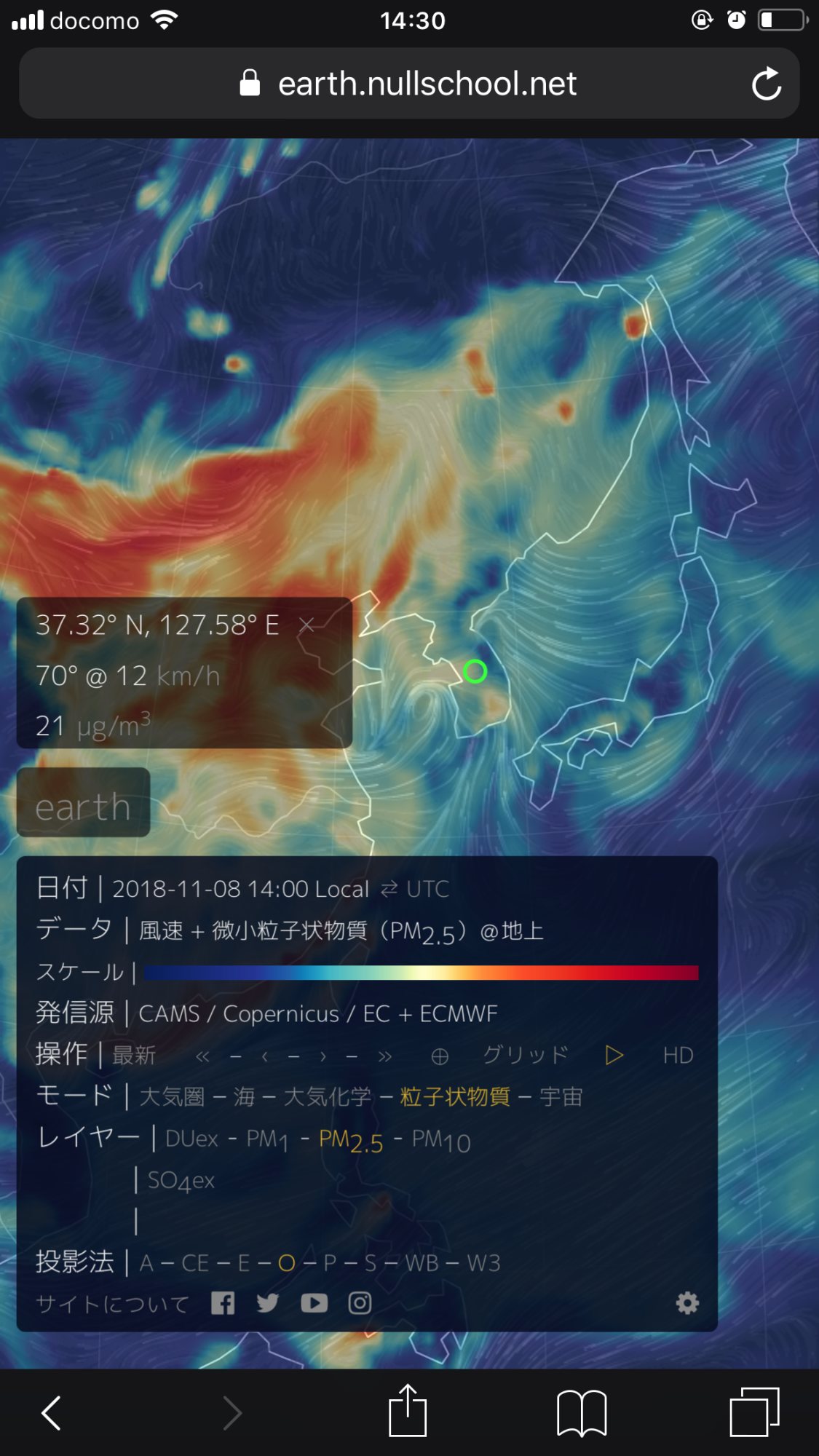Change the projection to WB
819x1456 pixels.
(x=422, y=1263)
